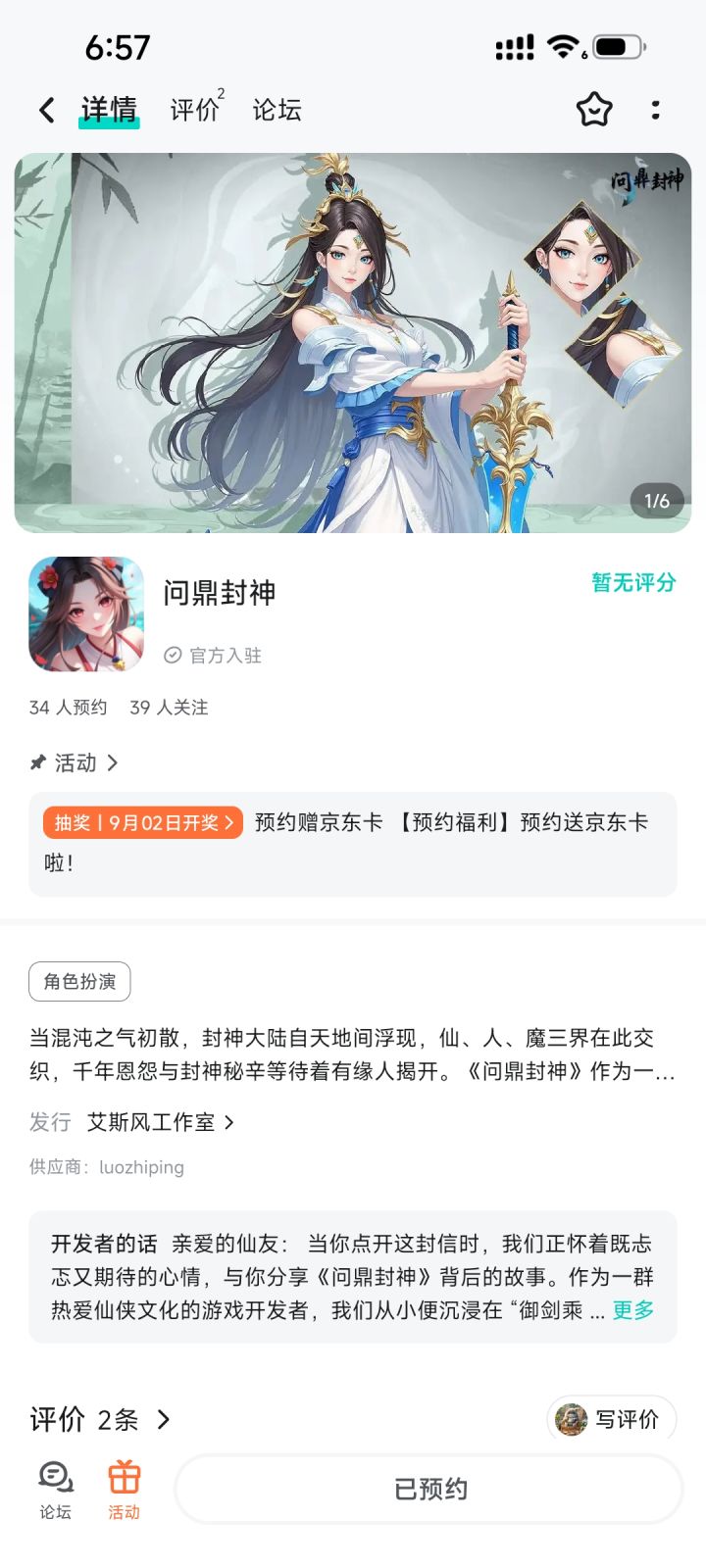Tap the 已预约 button
The height and width of the screenshot is (1568, 706).
pyautogui.click(x=429, y=1489)
